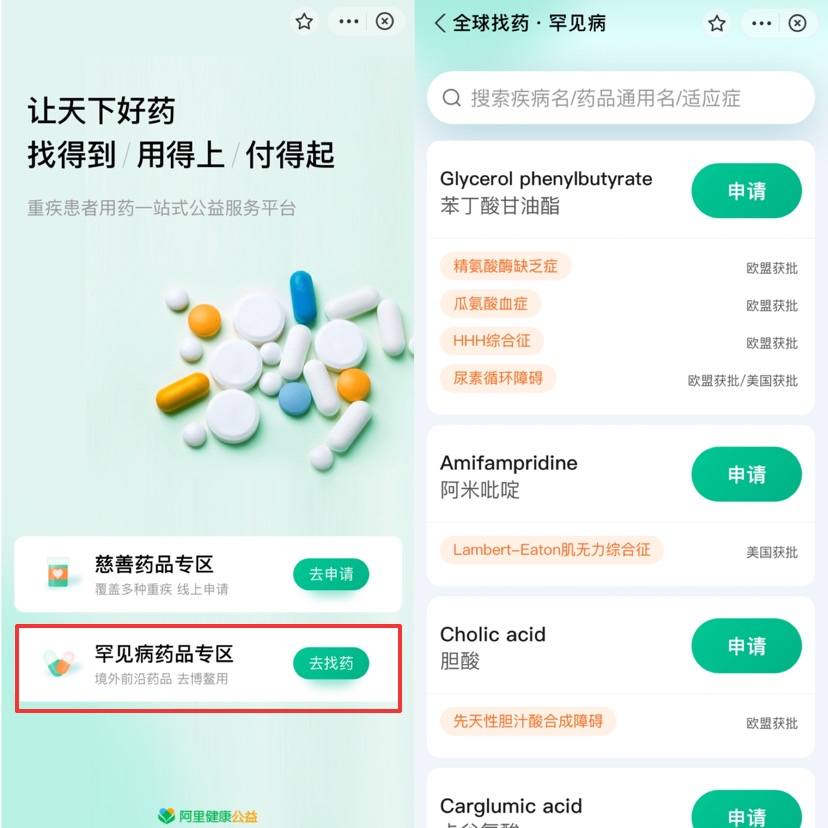Select the 先天性胆汁酸合成障碍 chip
This screenshot has width=828, height=828.
tap(527, 720)
